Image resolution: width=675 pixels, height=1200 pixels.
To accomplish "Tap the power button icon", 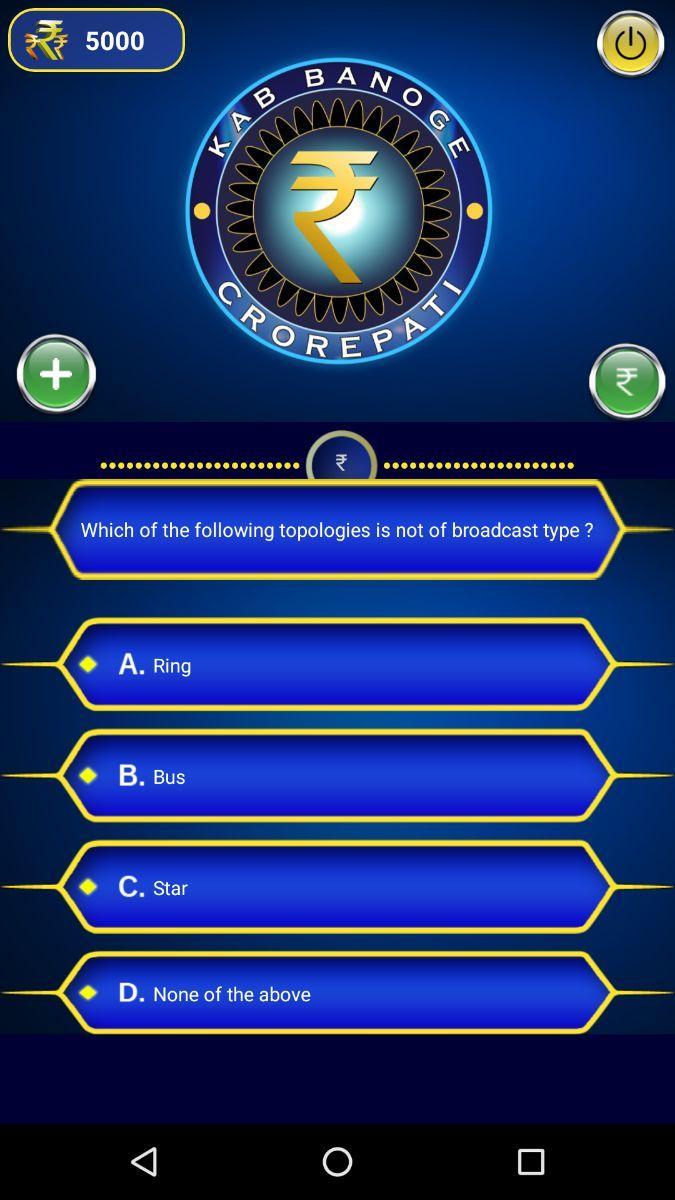I will tap(630, 44).
